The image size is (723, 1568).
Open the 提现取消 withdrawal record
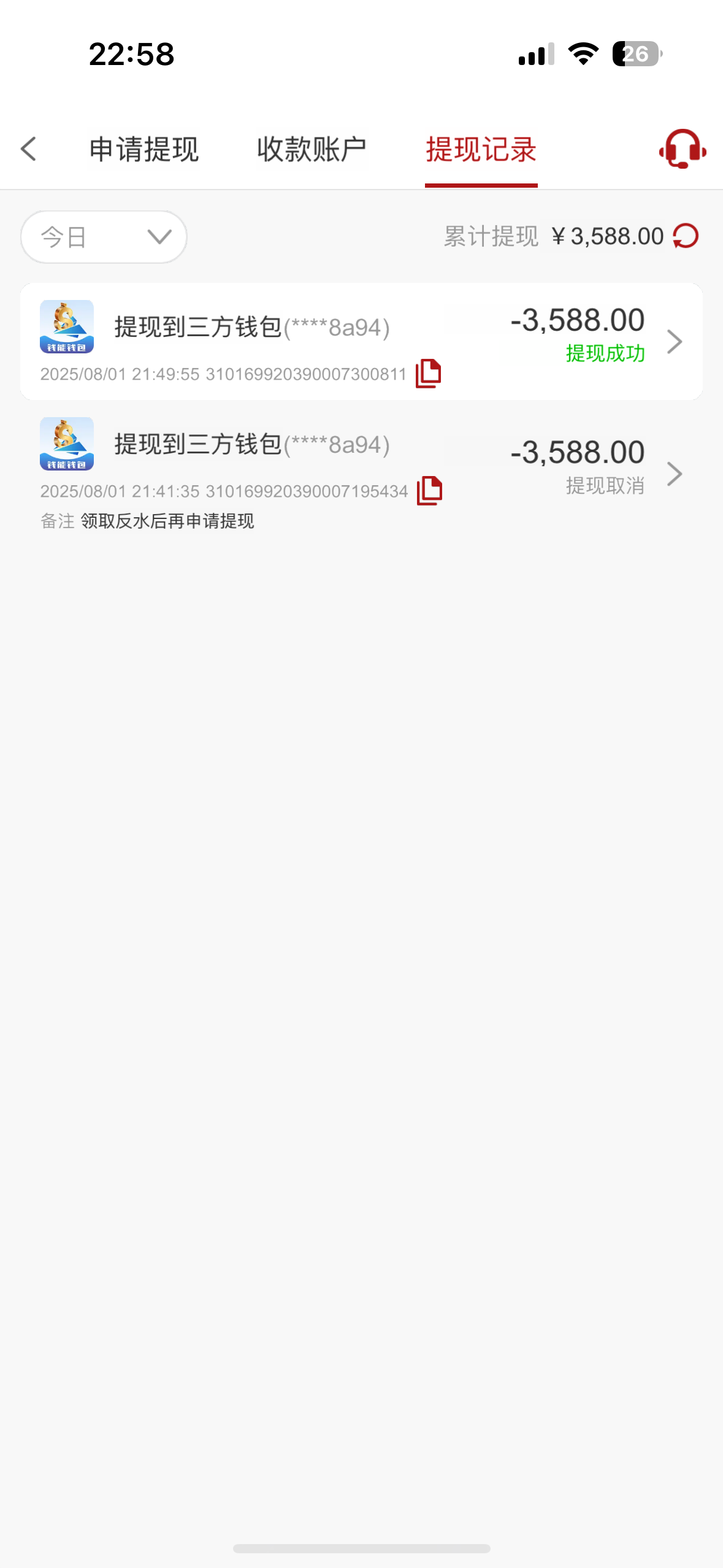pos(361,474)
